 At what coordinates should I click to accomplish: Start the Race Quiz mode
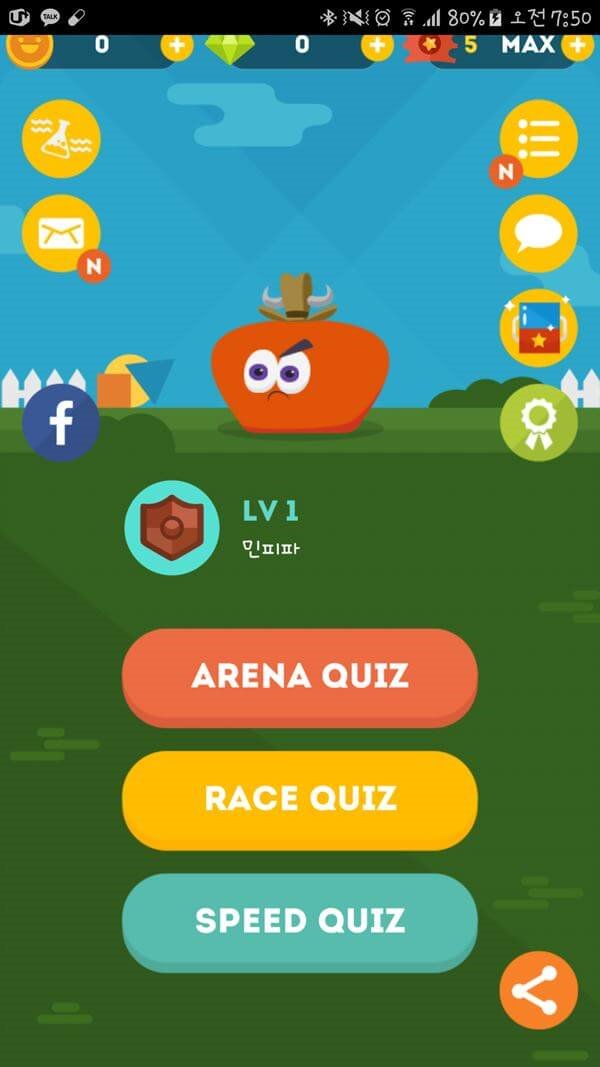click(x=299, y=798)
